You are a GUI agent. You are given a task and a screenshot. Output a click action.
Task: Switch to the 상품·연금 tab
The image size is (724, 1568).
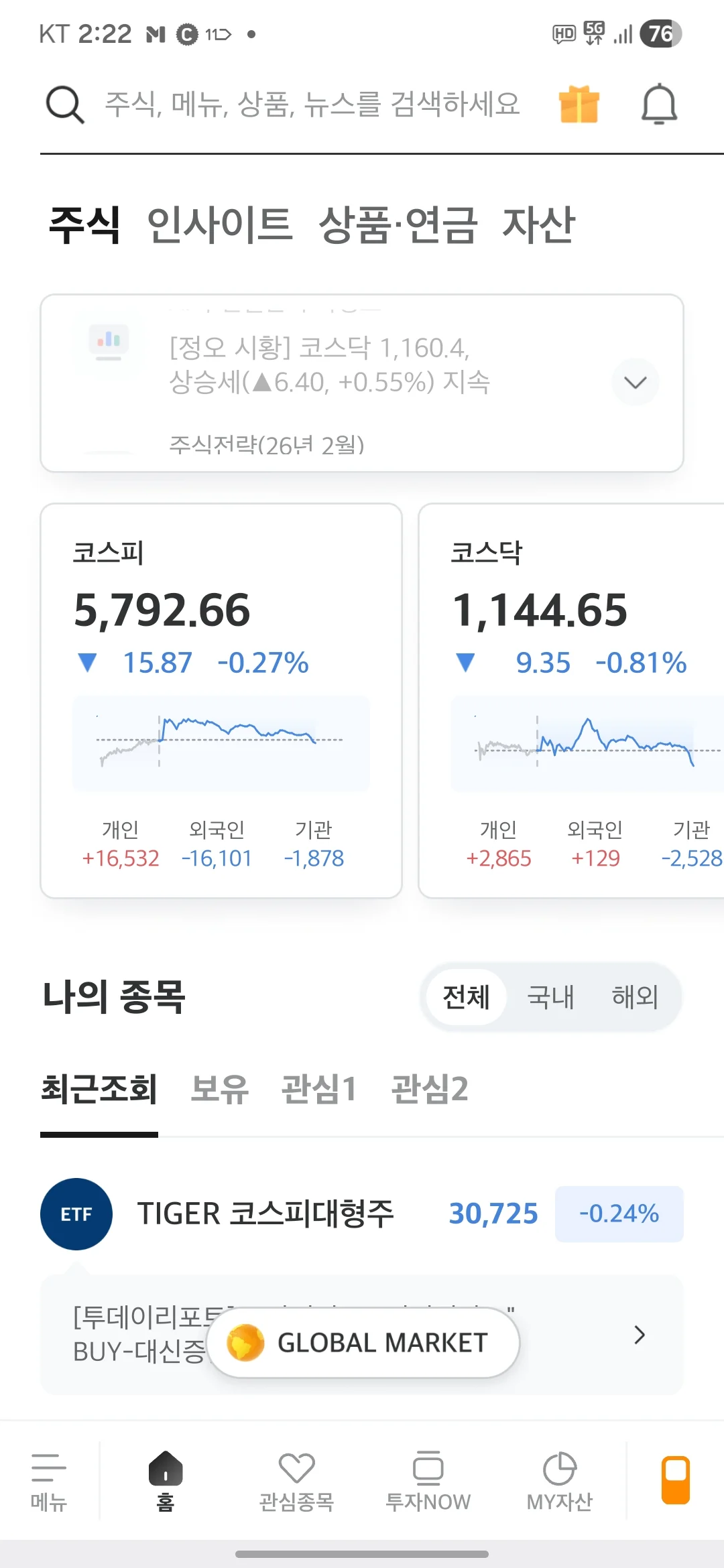click(x=398, y=225)
